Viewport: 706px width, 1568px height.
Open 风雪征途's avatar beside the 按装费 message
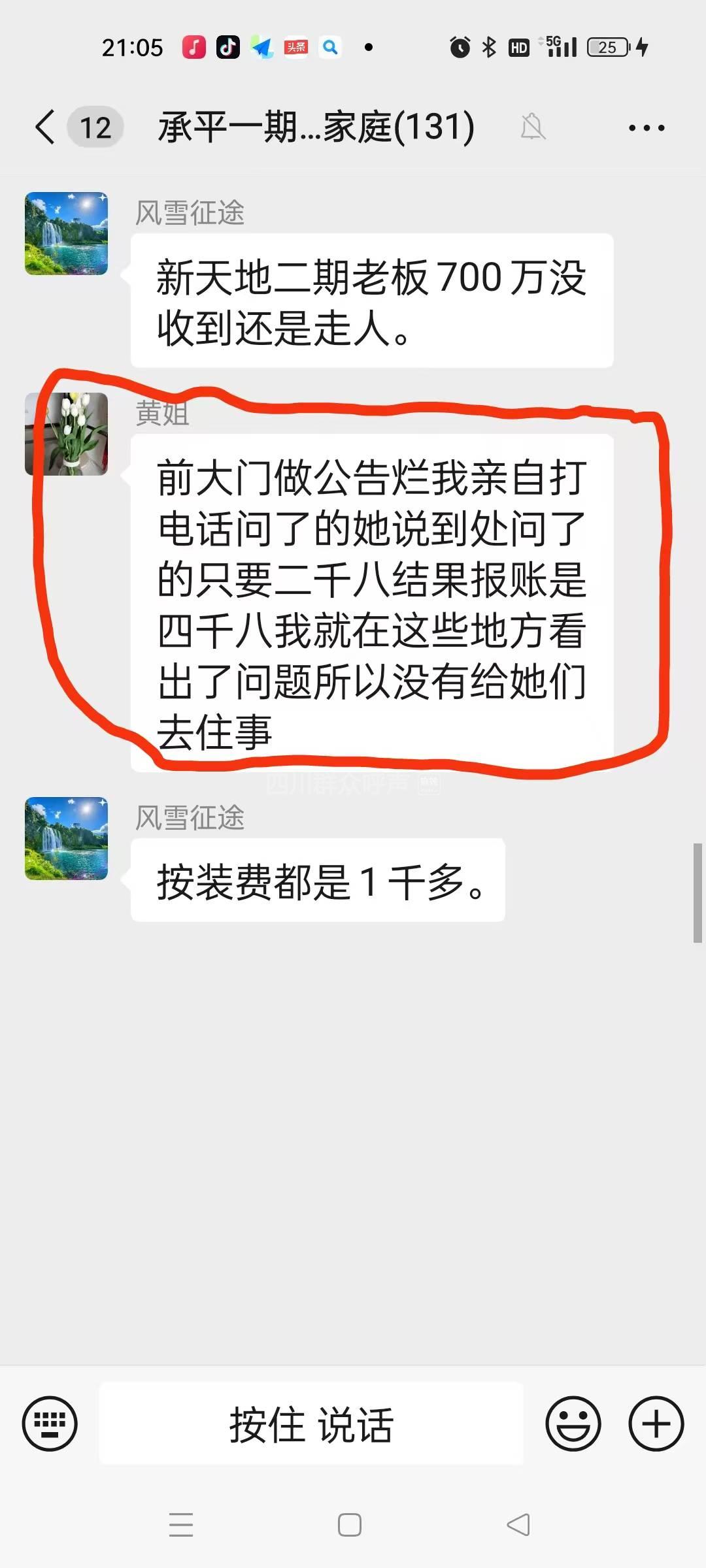click(66, 838)
